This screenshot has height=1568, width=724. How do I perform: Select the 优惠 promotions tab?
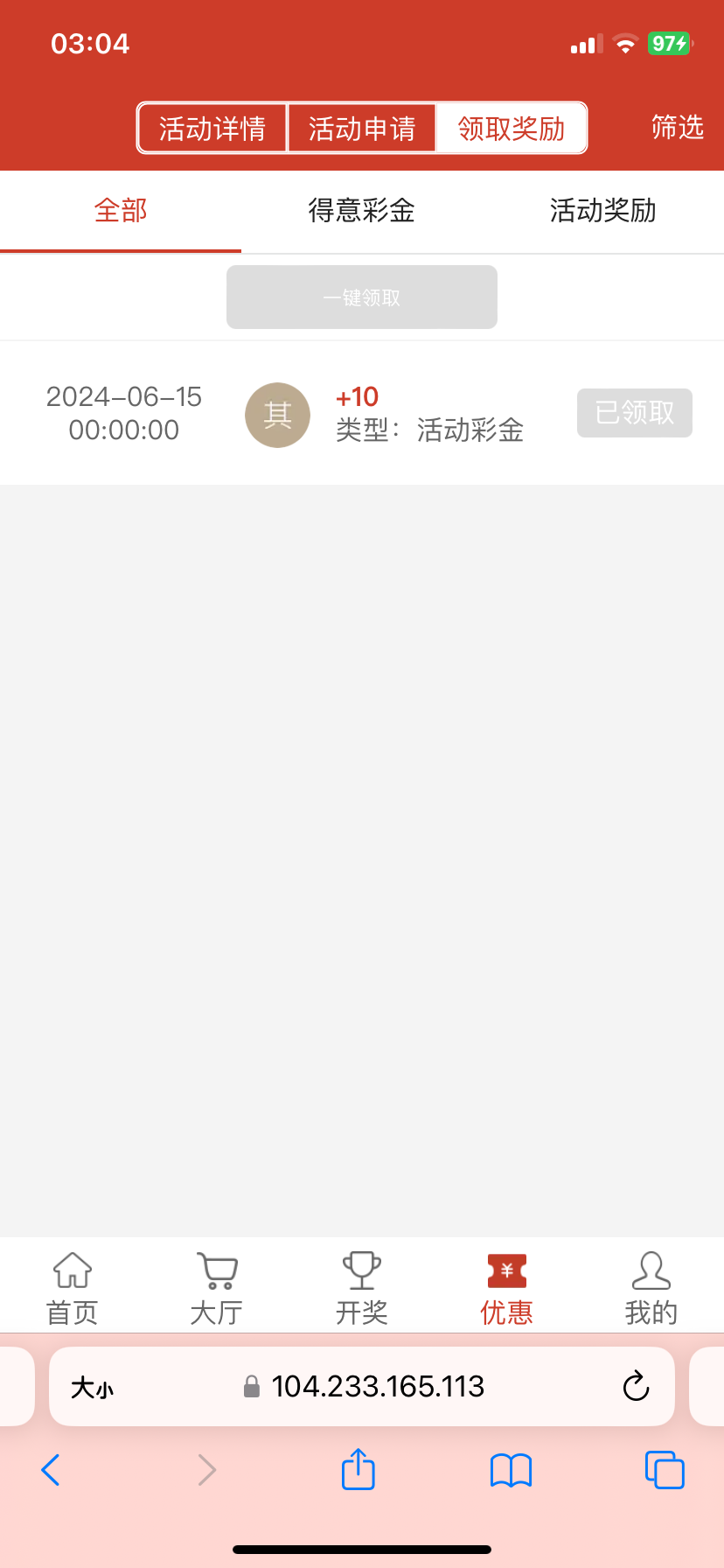tap(506, 1286)
